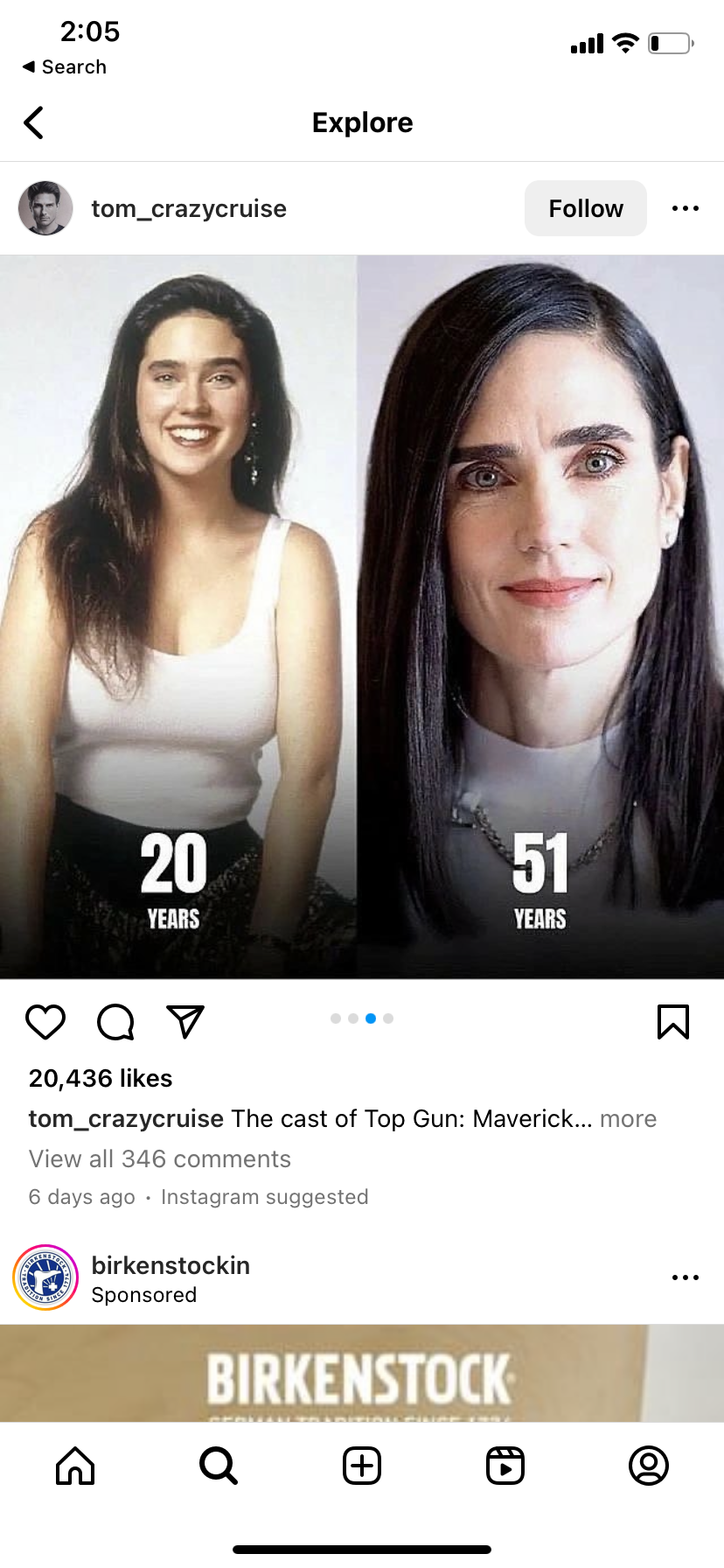Image resolution: width=724 pixels, height=1568 pixels.
Task: Share the post via the paper-plane icon
Action: [x=185, y=1021]
